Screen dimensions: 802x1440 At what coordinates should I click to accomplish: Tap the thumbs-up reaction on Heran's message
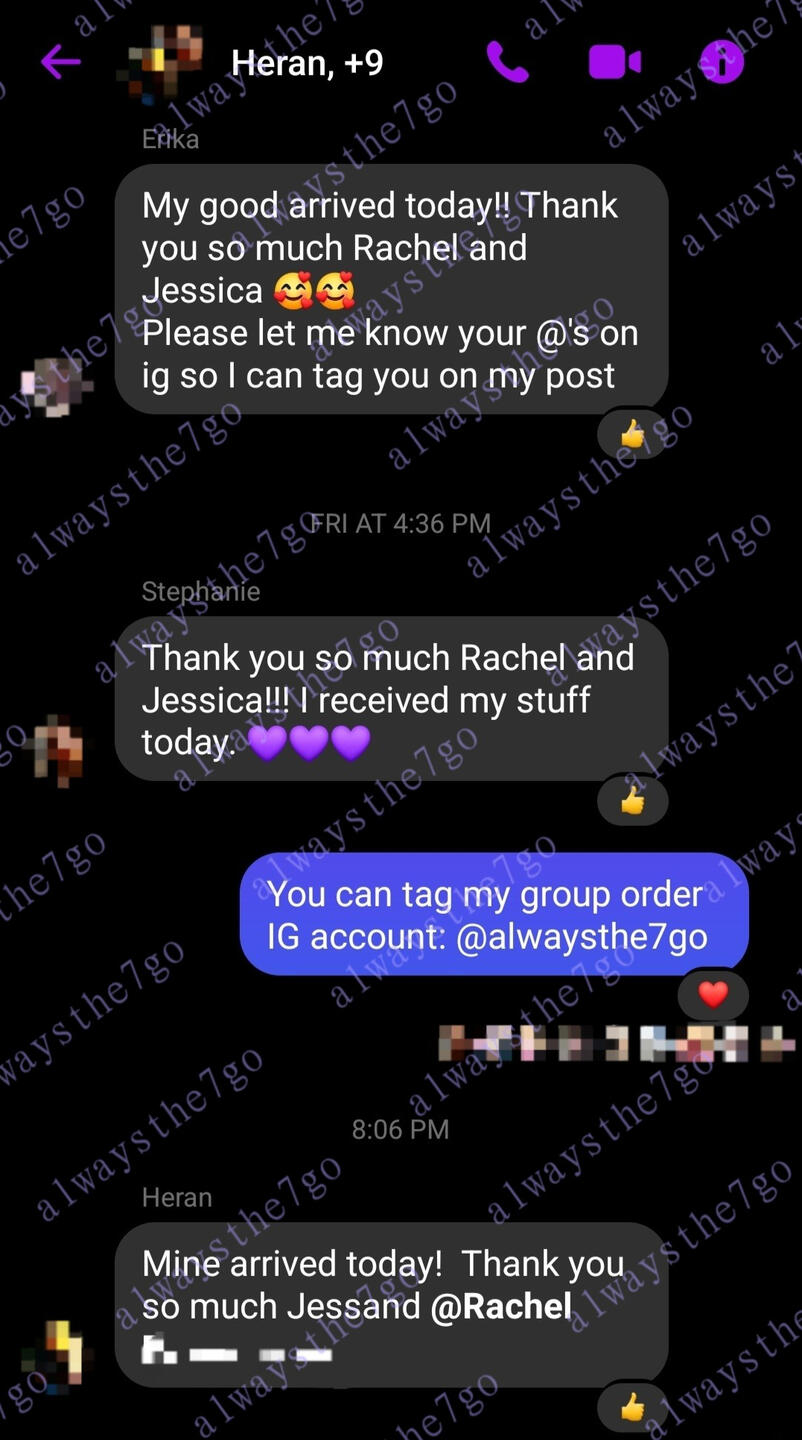(x=632, y=1408)
